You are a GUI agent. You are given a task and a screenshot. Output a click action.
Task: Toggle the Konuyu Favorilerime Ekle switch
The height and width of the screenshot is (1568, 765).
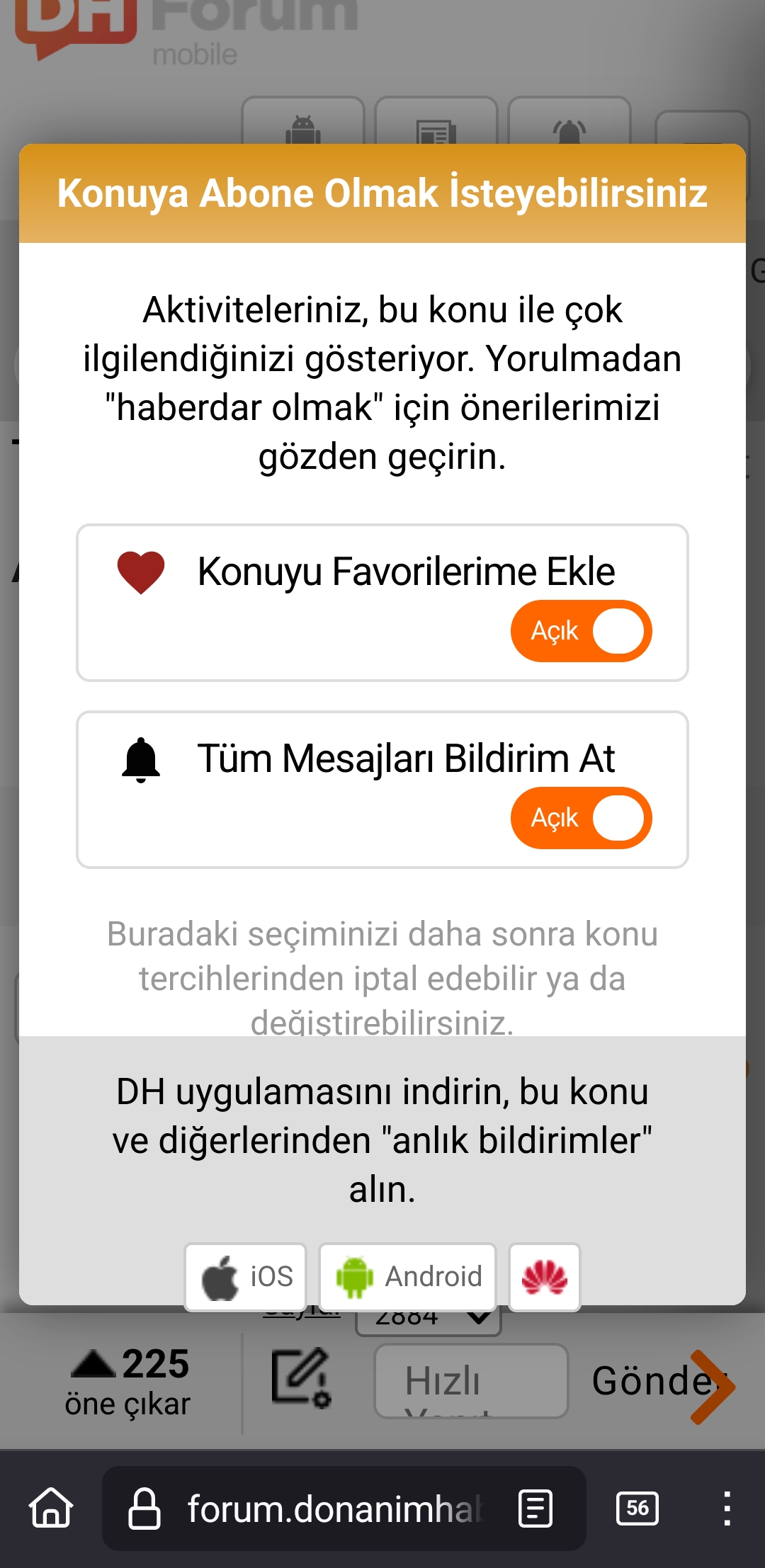[581, 631]
